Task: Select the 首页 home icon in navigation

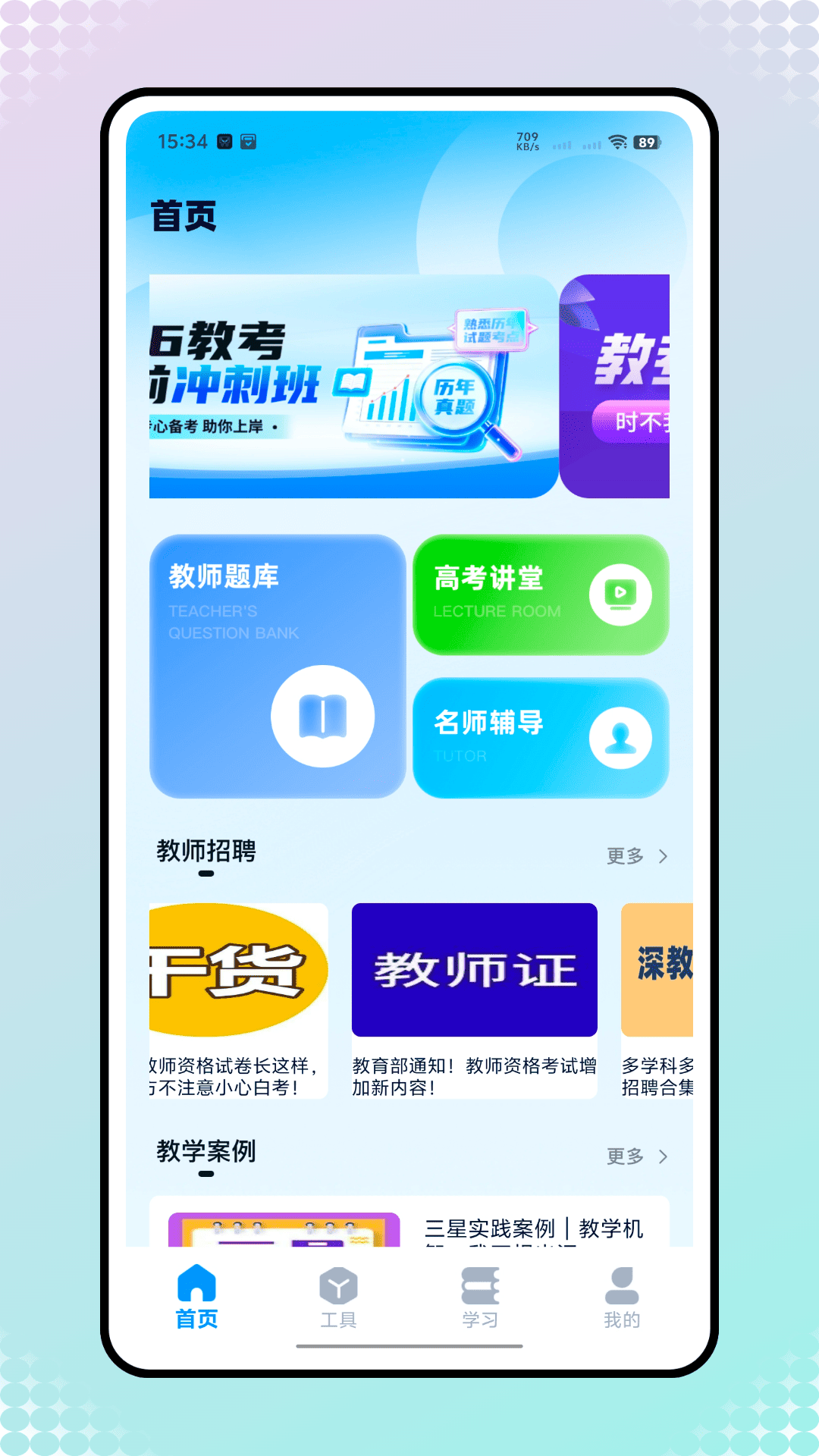Action: tap(196, 1284)
